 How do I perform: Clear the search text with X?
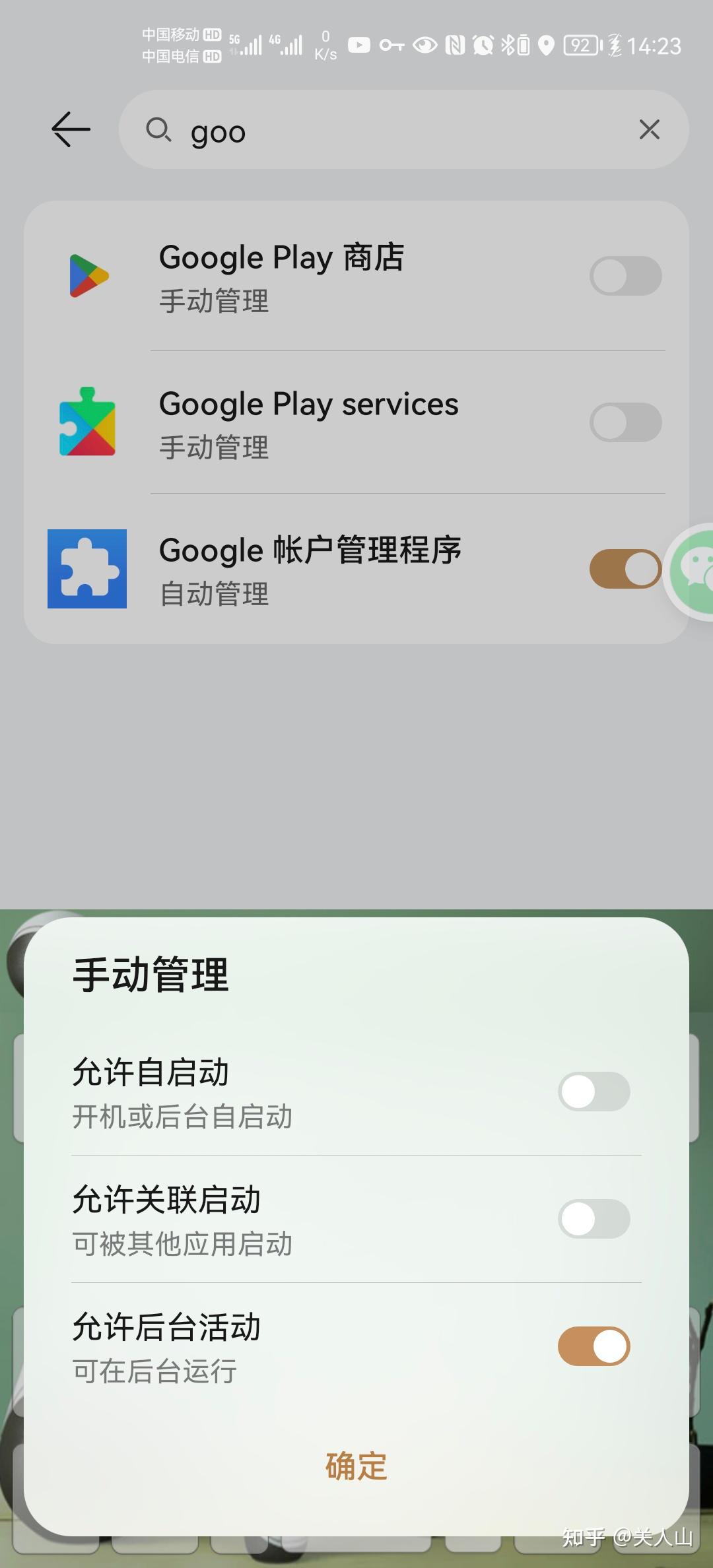coord(649,129)
